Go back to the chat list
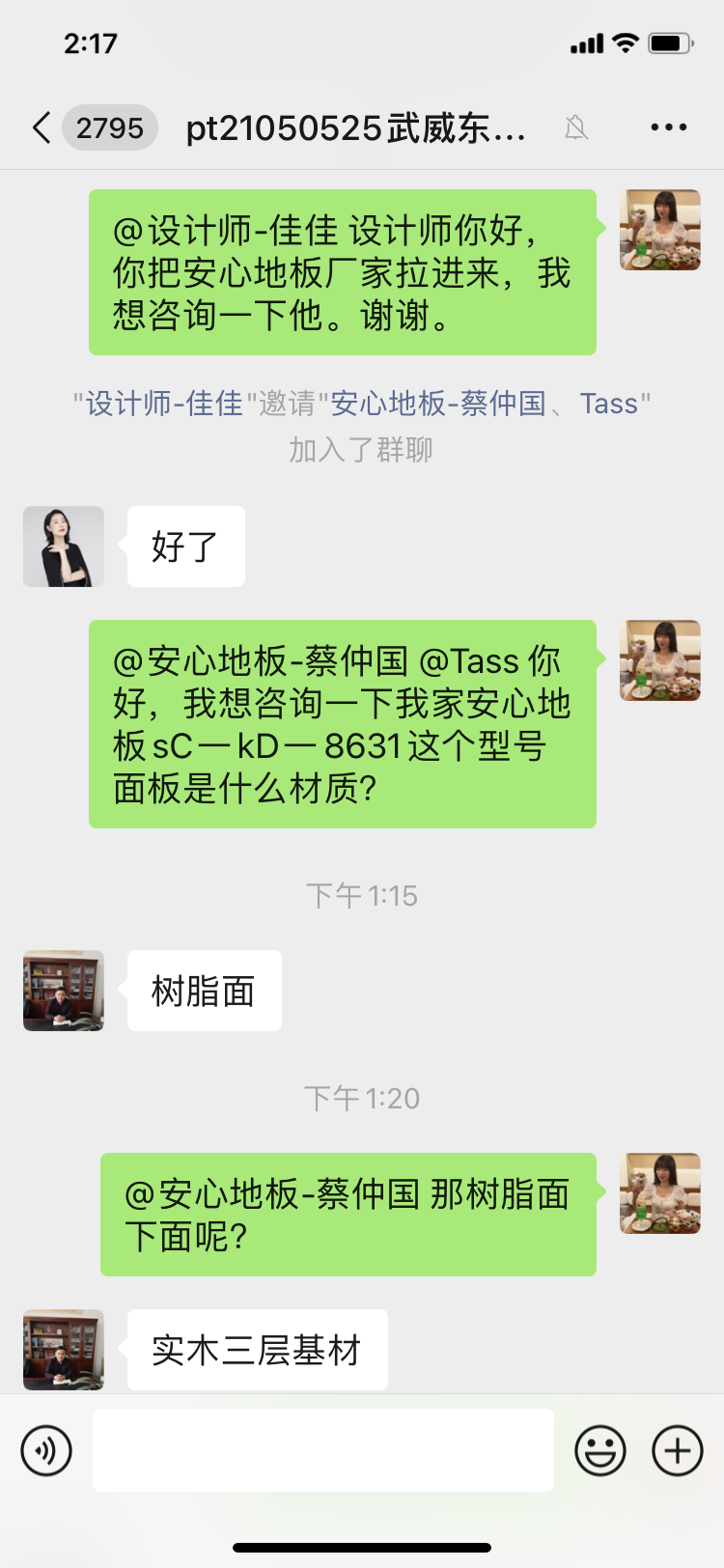Screen dimensions: 724x1568 42,127
